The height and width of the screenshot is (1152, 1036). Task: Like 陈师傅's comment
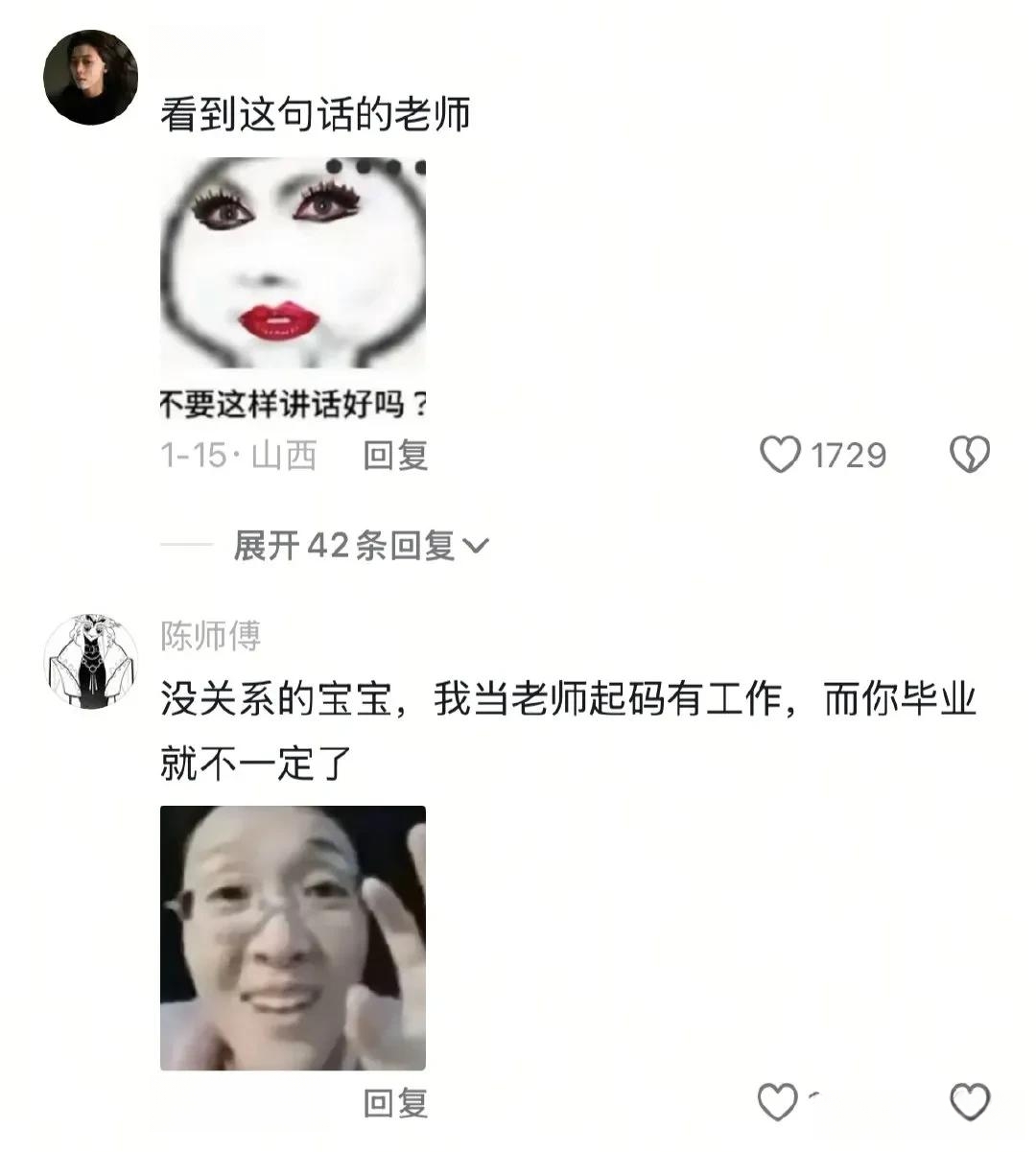point(777,1103)
